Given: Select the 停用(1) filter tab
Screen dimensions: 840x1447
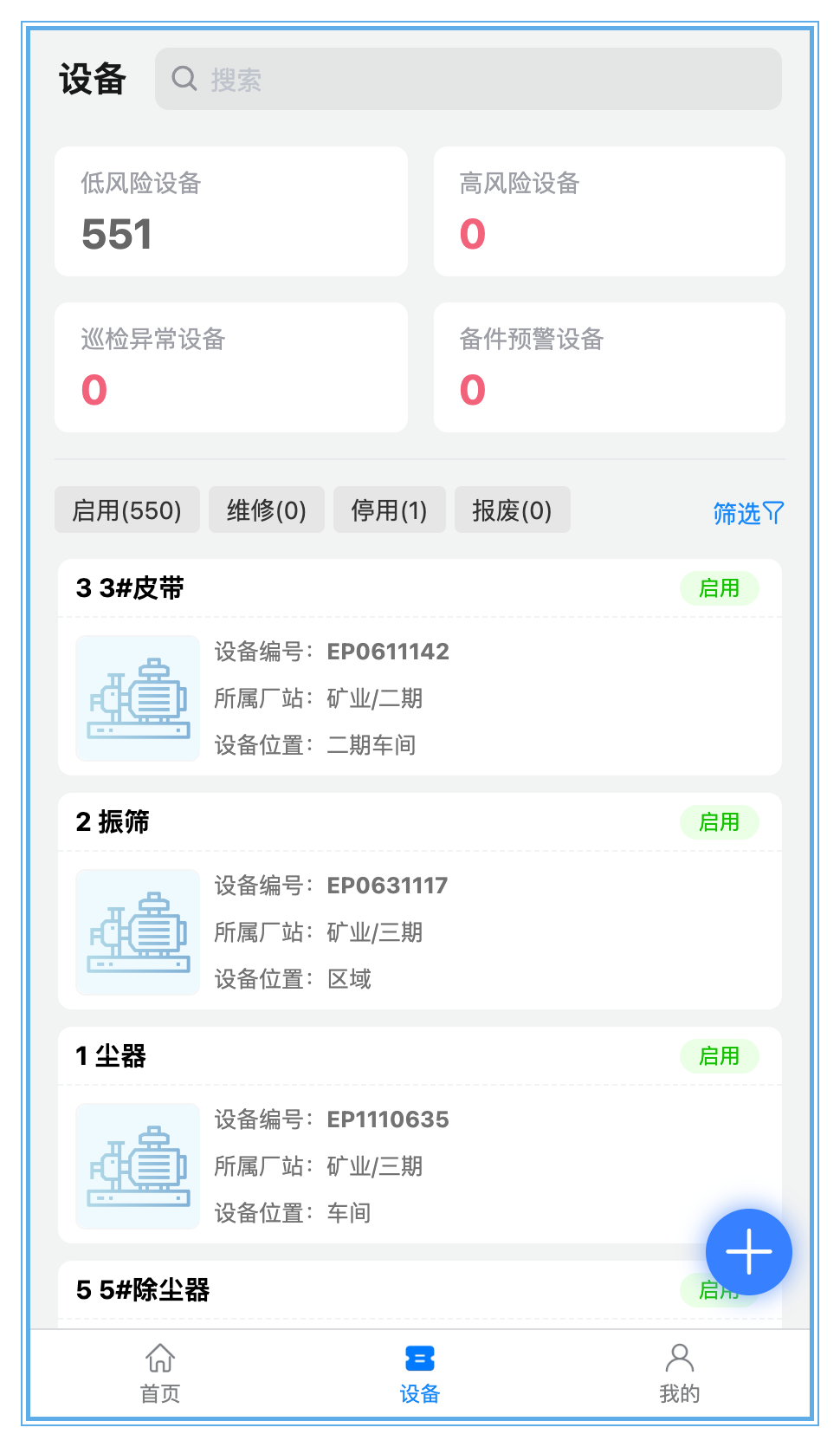Looking at the screenshot, I should (x=389, y=510).
